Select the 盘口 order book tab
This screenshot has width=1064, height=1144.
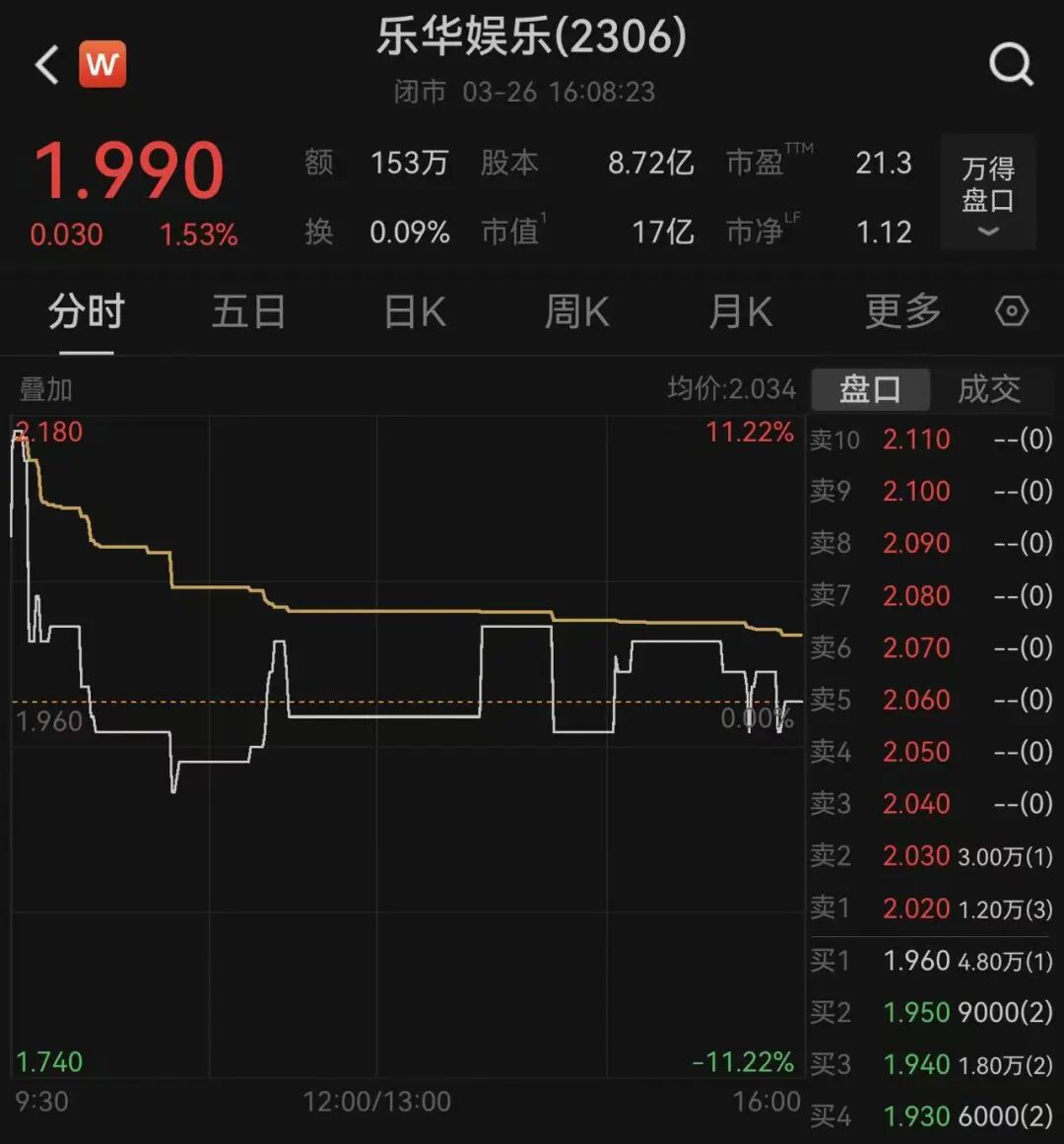871,388
